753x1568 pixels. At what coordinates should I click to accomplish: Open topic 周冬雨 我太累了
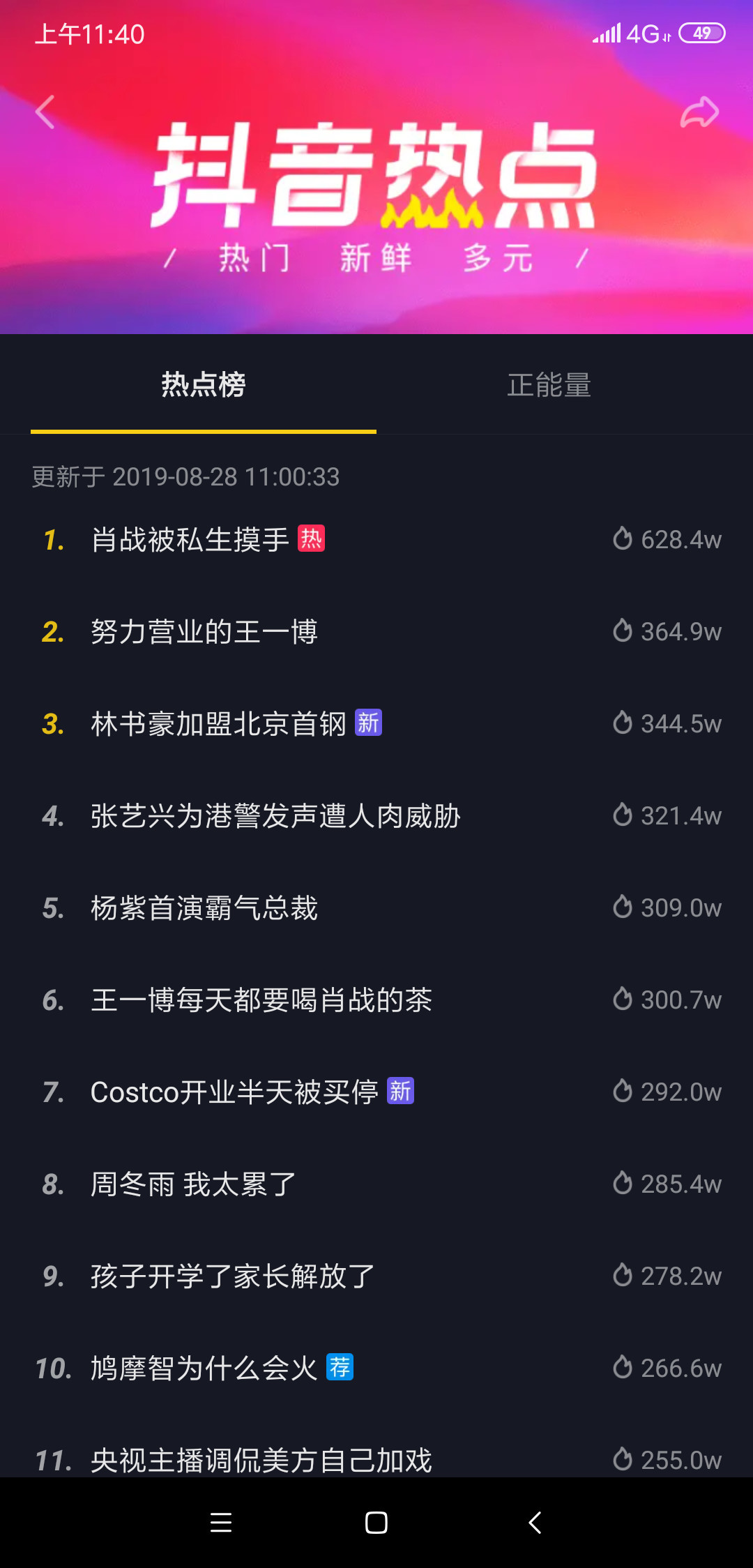click(376, 1184)
